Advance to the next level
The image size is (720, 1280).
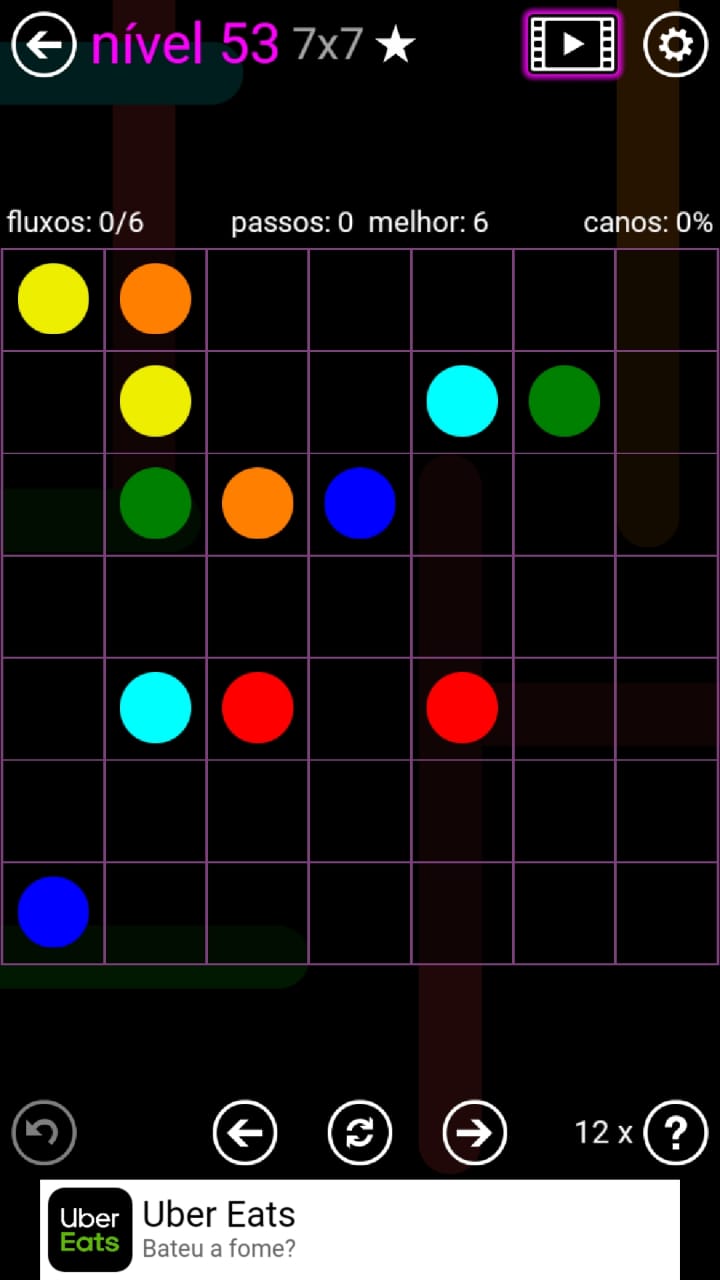pos(475,1133)
